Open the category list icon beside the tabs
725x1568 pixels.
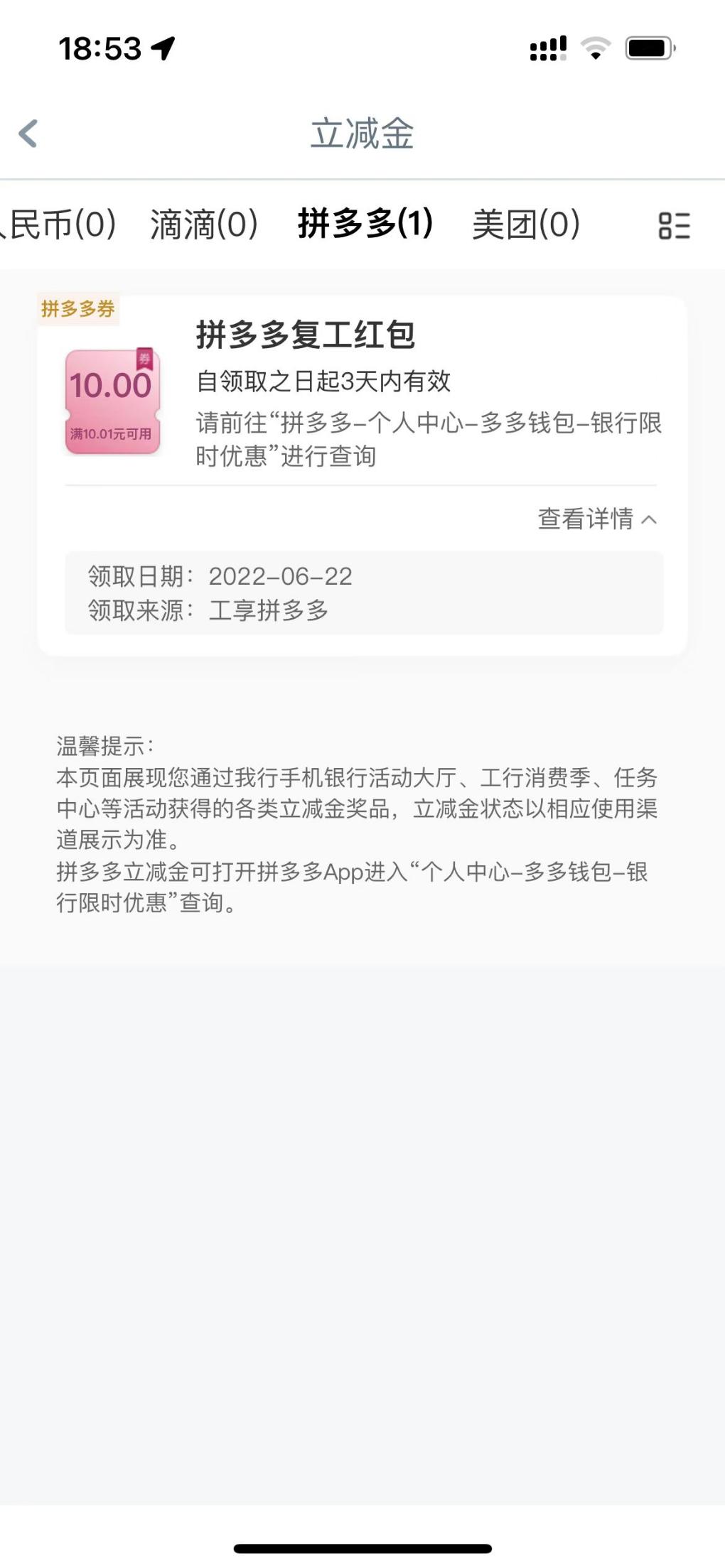coord(674,226)
